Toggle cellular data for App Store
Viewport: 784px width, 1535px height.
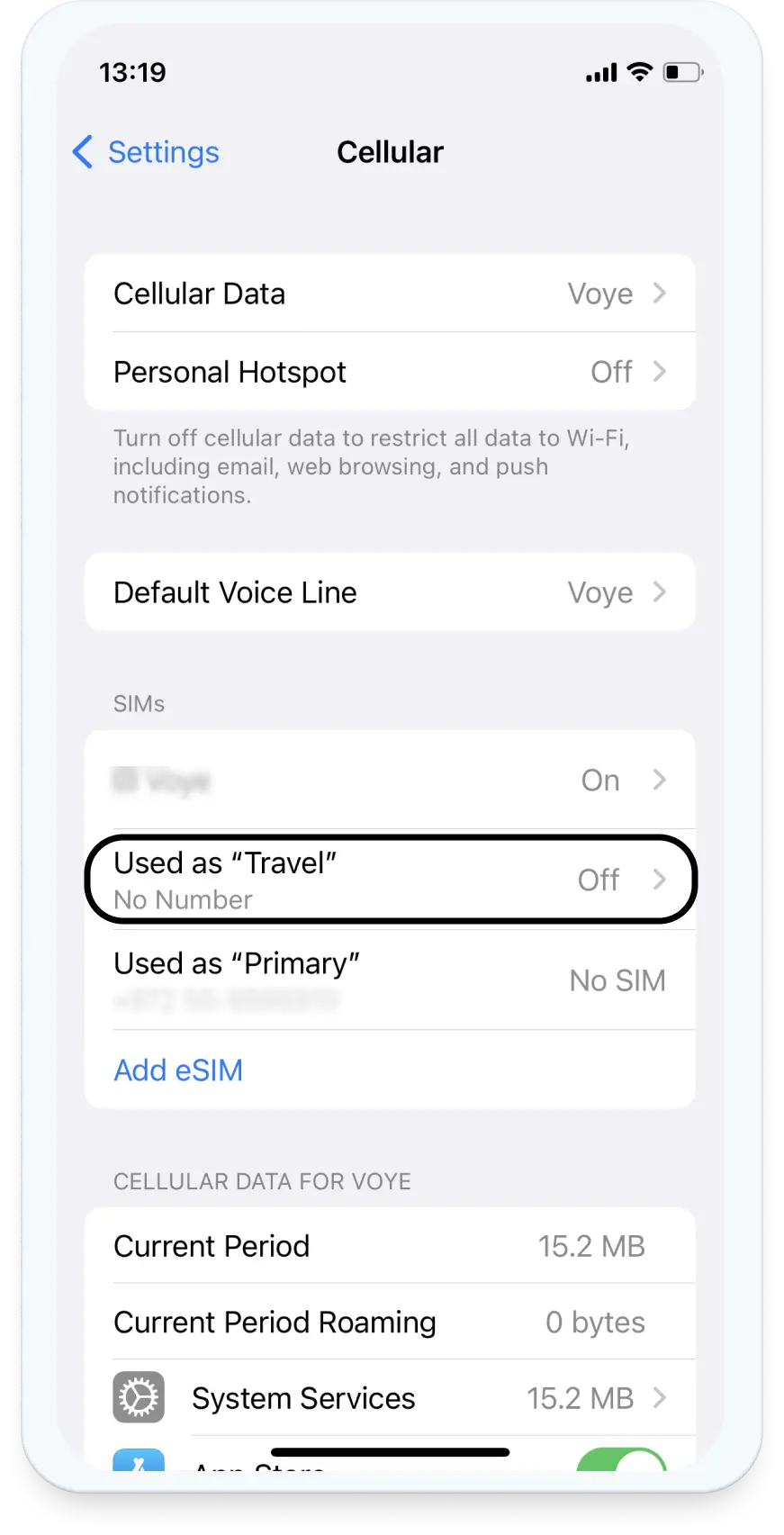click(x=623, y=1461)
